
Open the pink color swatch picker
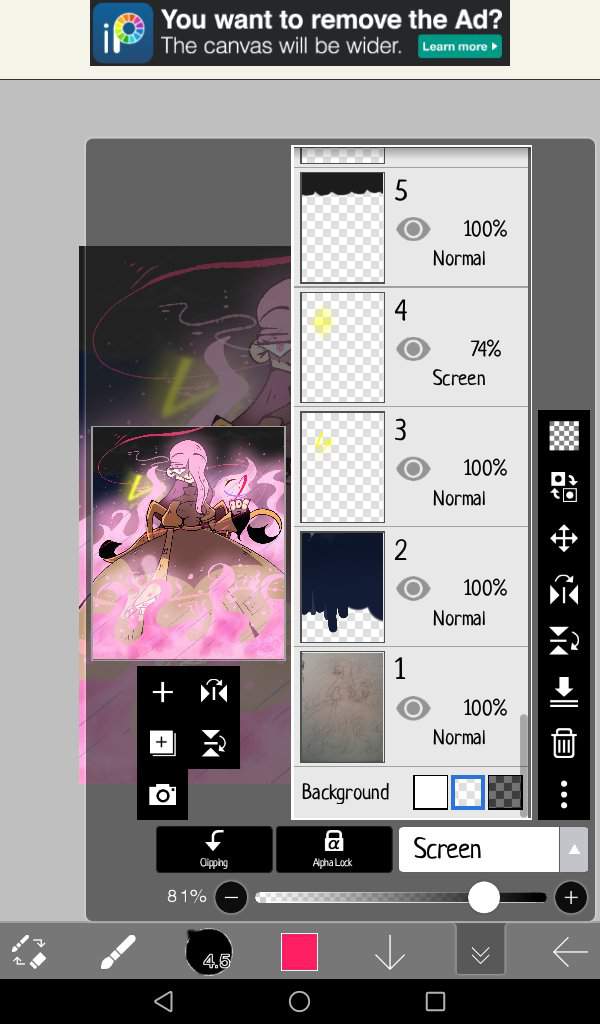pyautogui.click(x=299, y=952)
